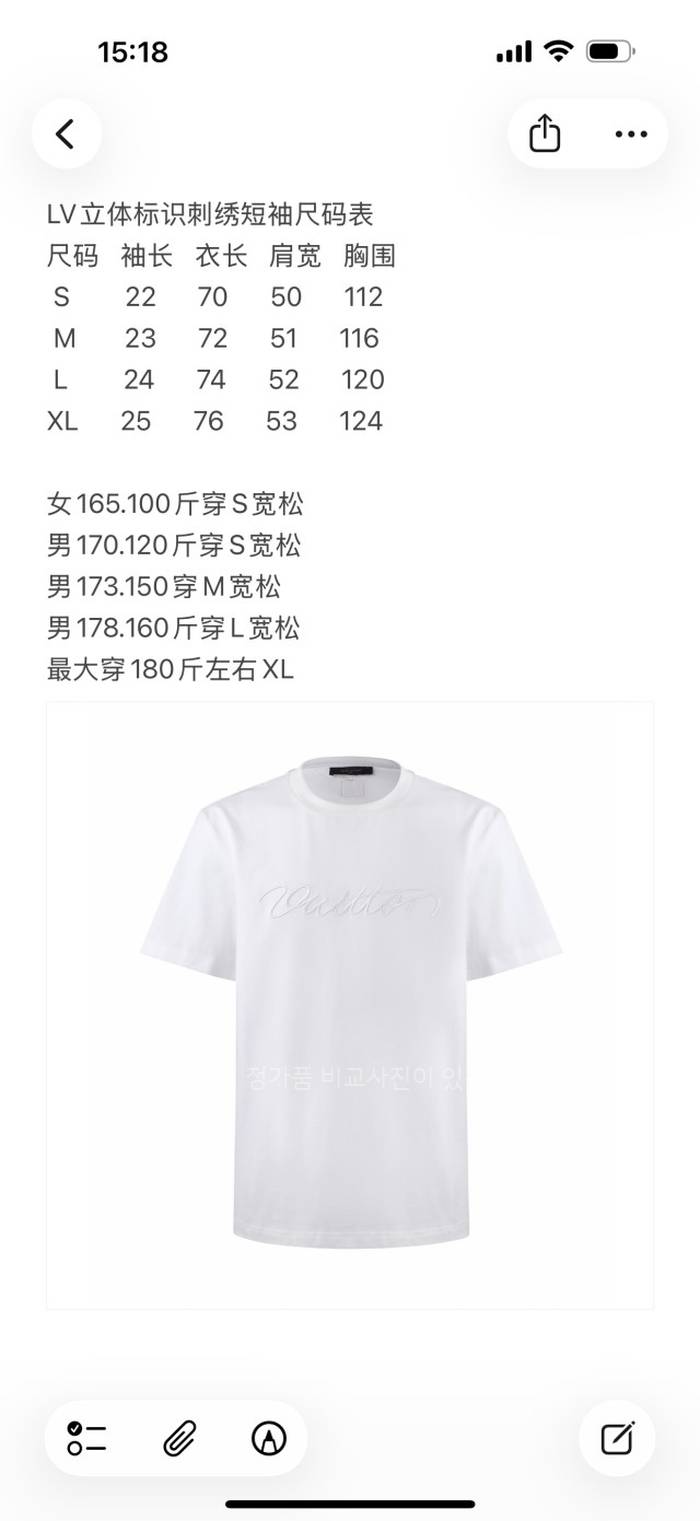700x1521 pixels.
Task: Attach a file with the paperclip
Action: 178,1438
